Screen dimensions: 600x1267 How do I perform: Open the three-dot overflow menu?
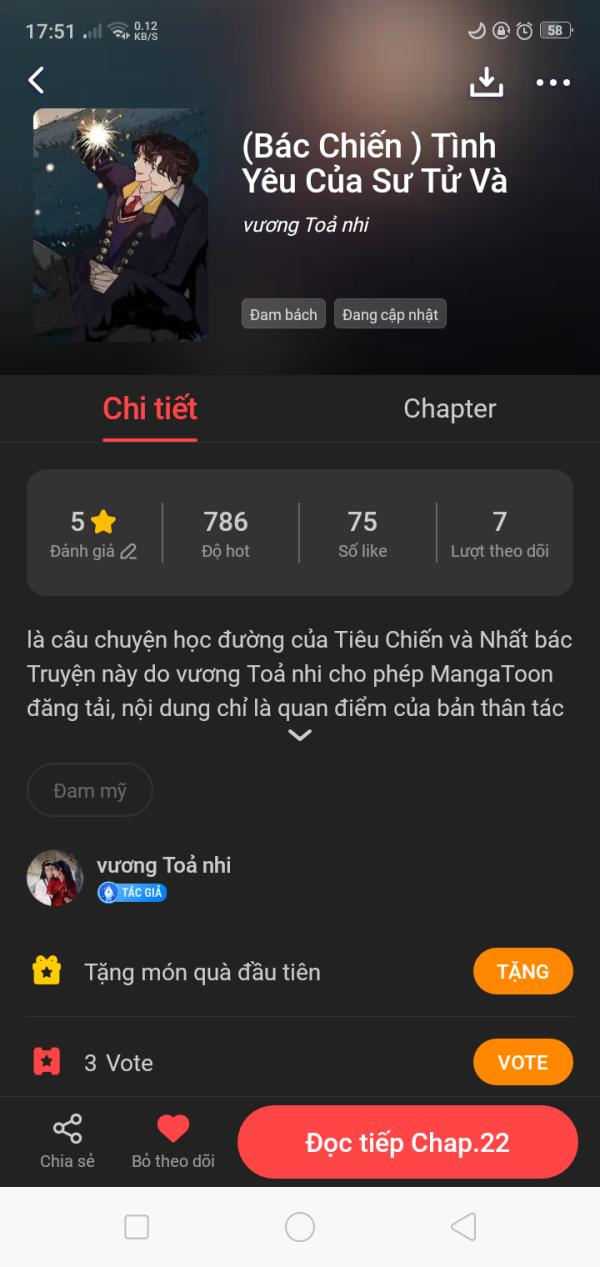pos(553,82)
